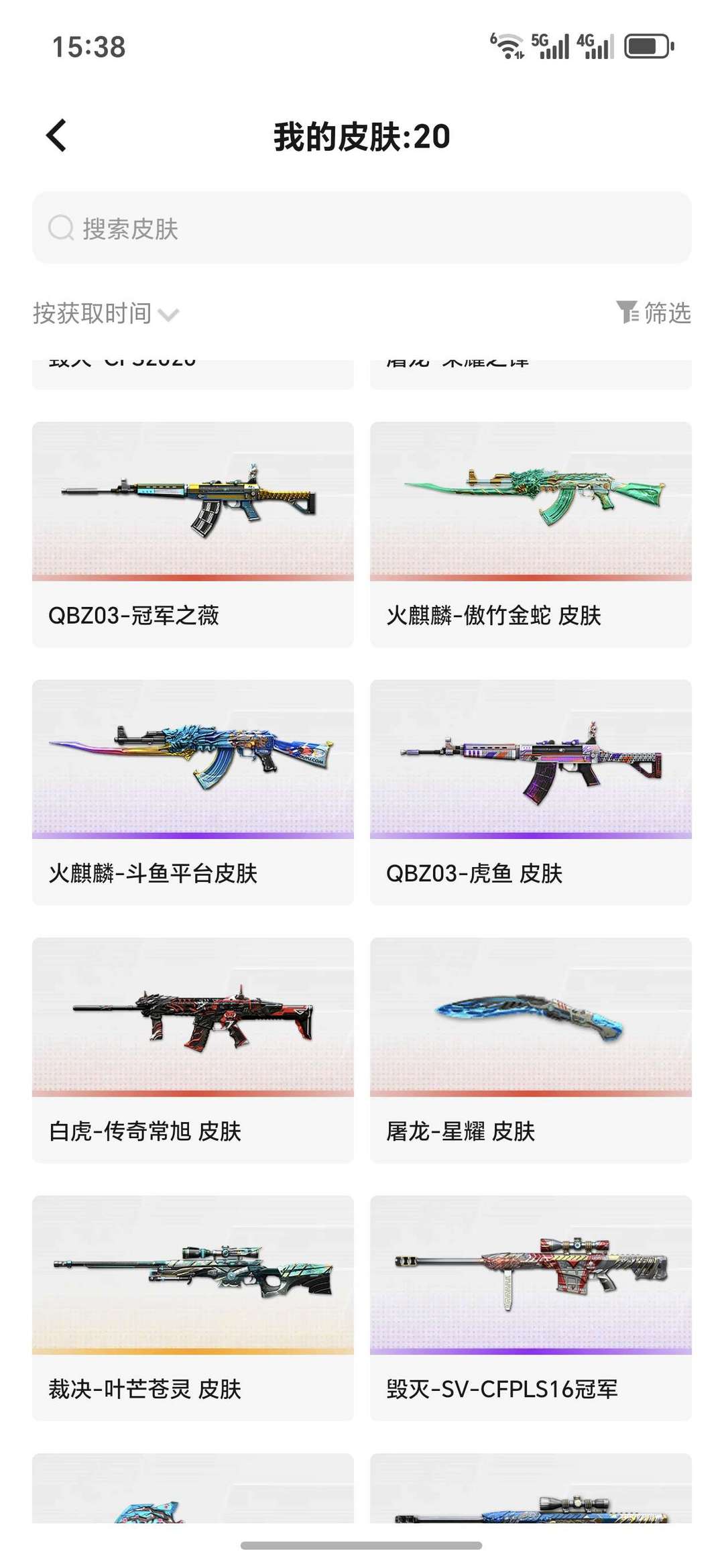Image resolution: width=724 pixels, height=1568 pixels.
Task: Tap the 4G signal icon
Action: pos(593,46)
